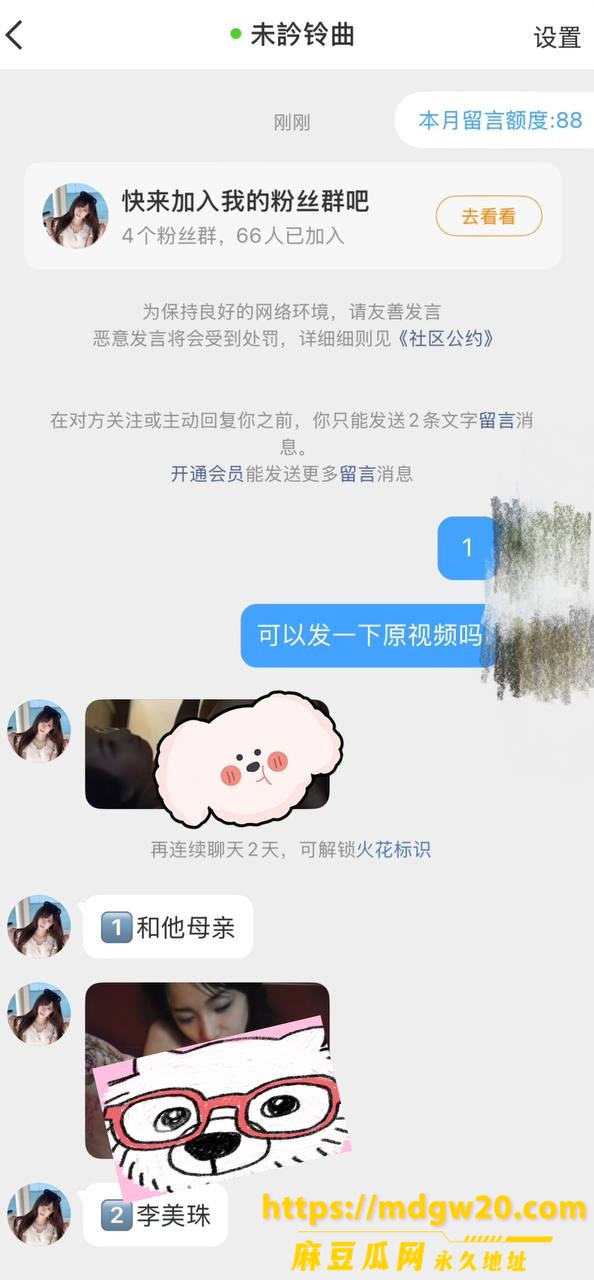Go back using the top-left arrow
Screen dimensions: 594x1280
tap(15, 36)
